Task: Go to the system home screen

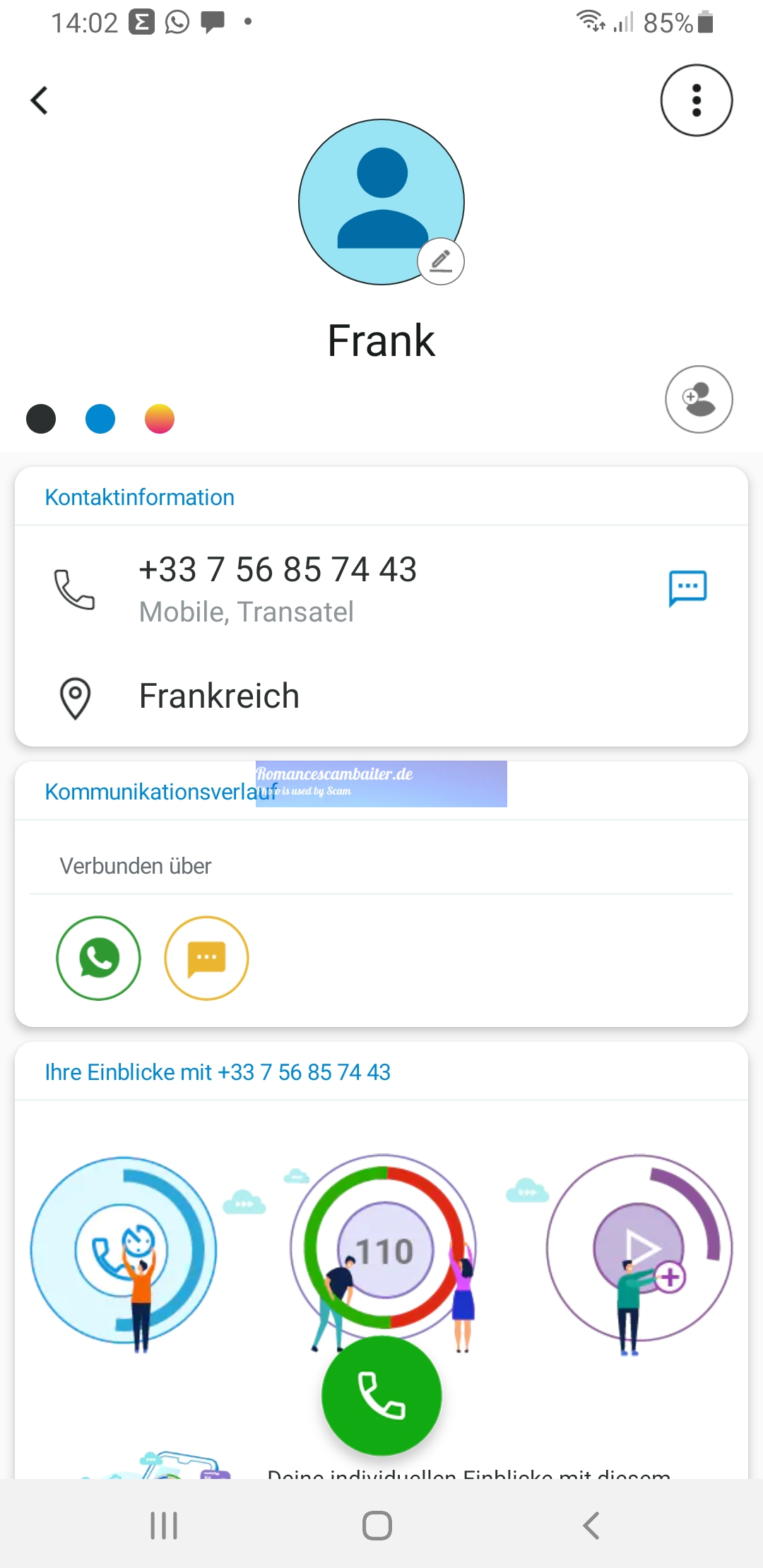Action: coord(377,1526)
